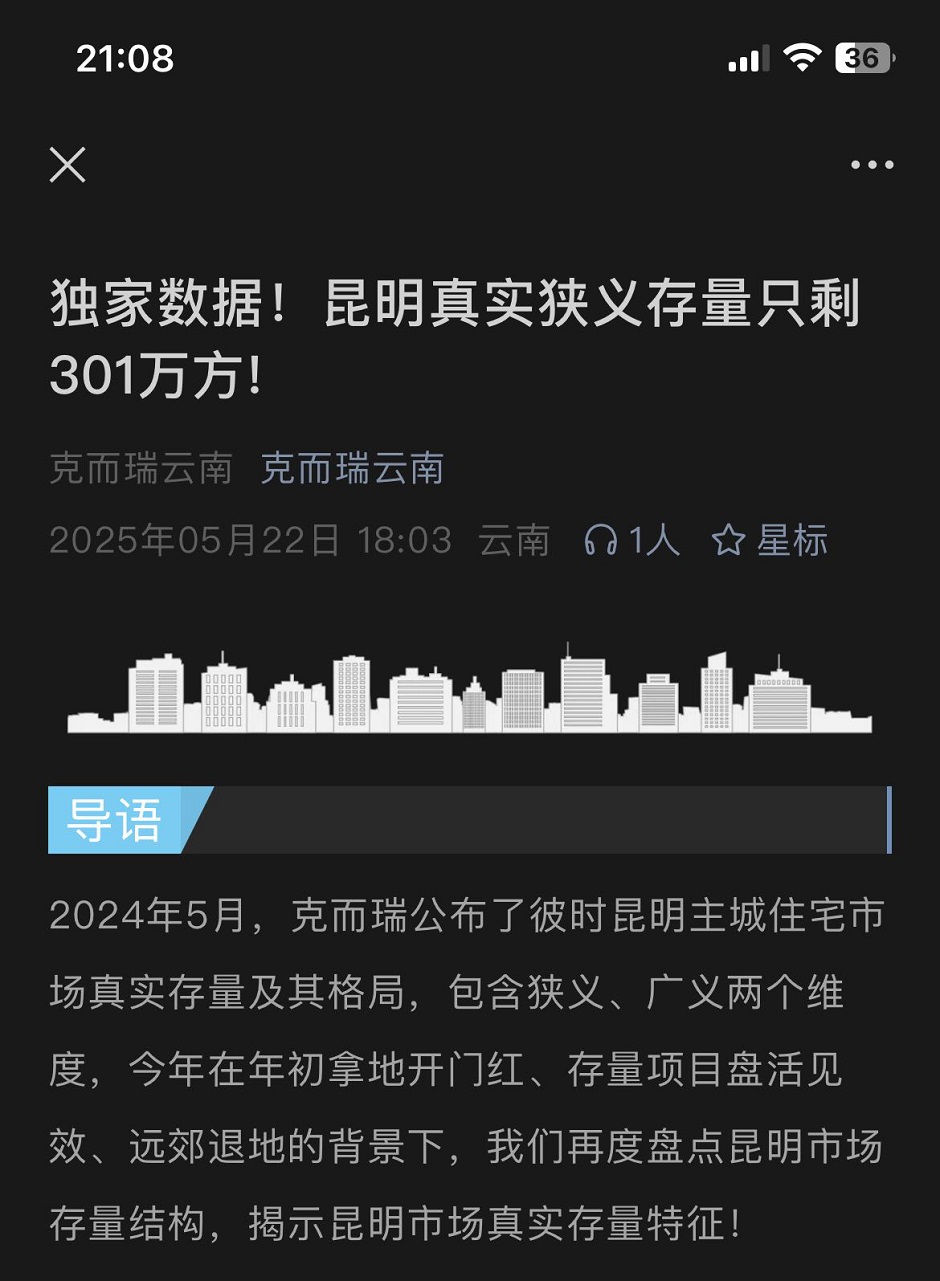Open the three-dot more options menu
Viewport: 940px width, 1281px height.
click(872, 165)
